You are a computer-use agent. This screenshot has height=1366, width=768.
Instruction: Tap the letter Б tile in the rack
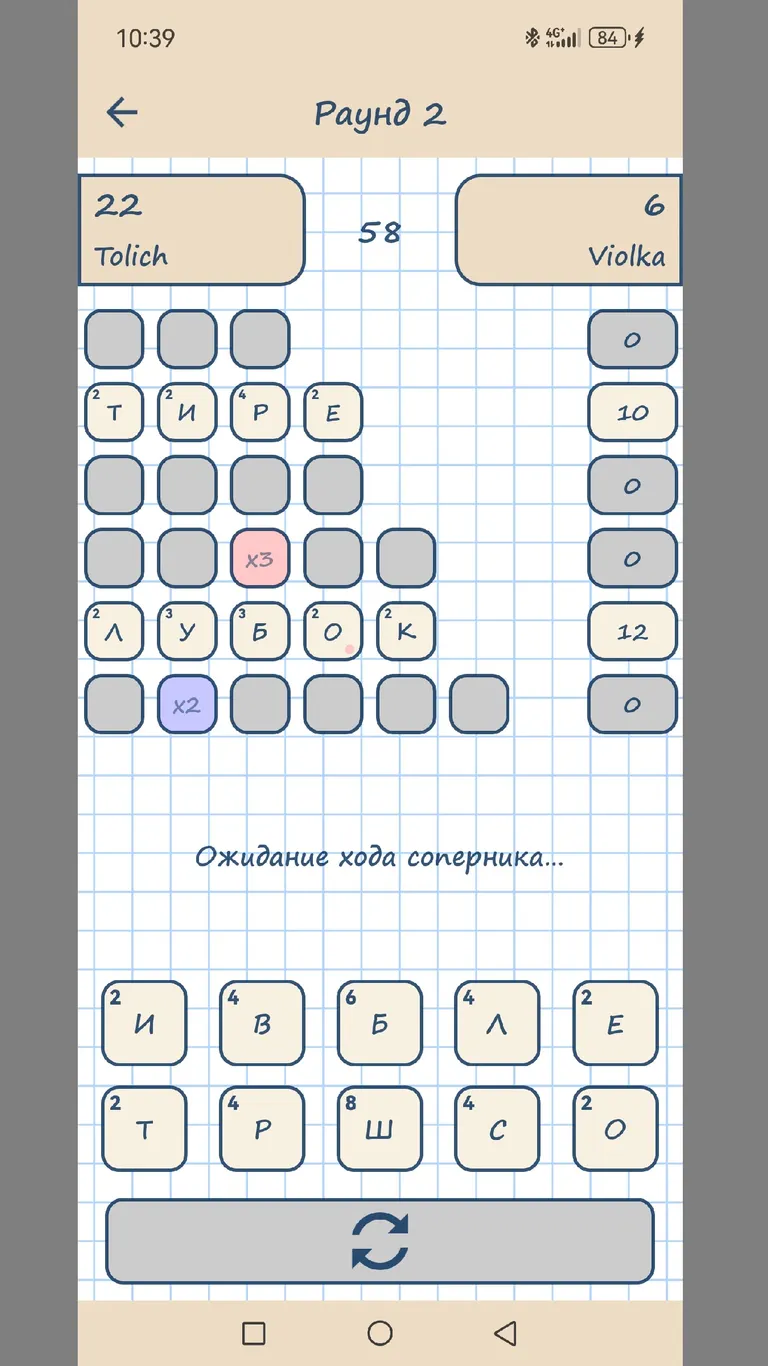pos(379,1022)
